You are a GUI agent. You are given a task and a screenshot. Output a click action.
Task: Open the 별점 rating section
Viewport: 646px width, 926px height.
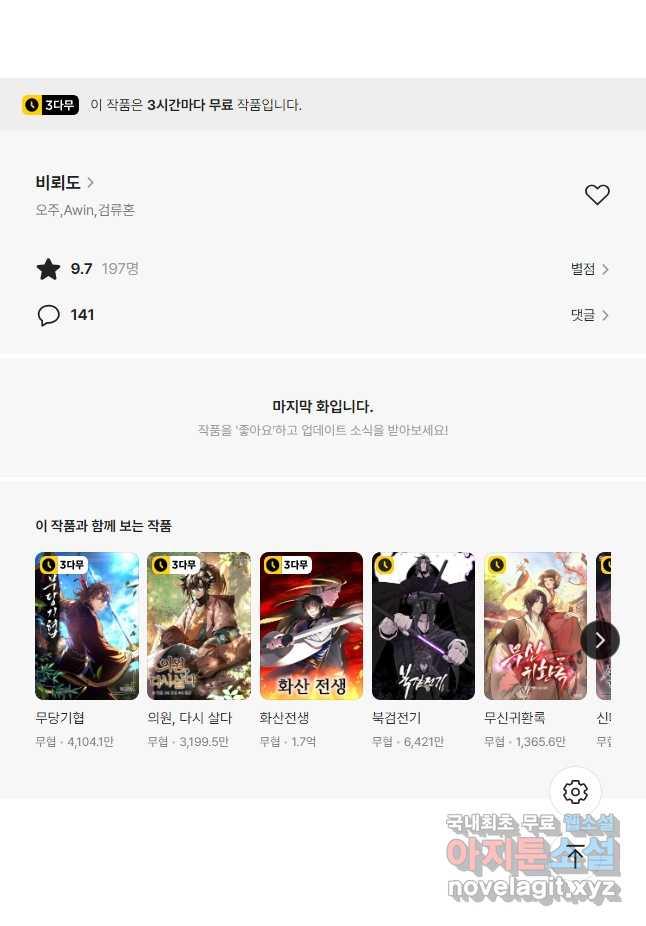tap(589, 269)
